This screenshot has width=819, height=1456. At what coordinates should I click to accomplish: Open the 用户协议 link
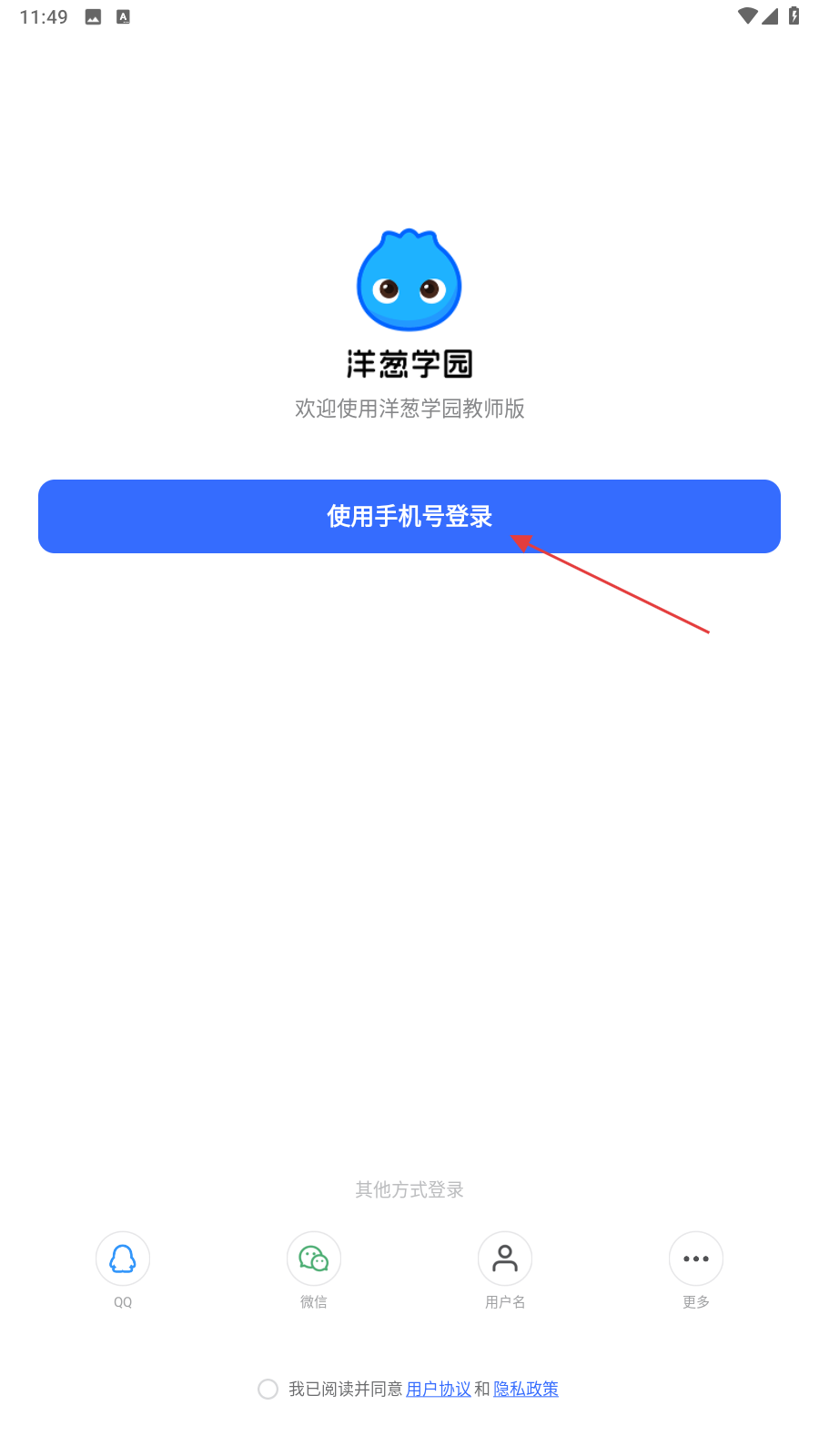pos(439,1389)
